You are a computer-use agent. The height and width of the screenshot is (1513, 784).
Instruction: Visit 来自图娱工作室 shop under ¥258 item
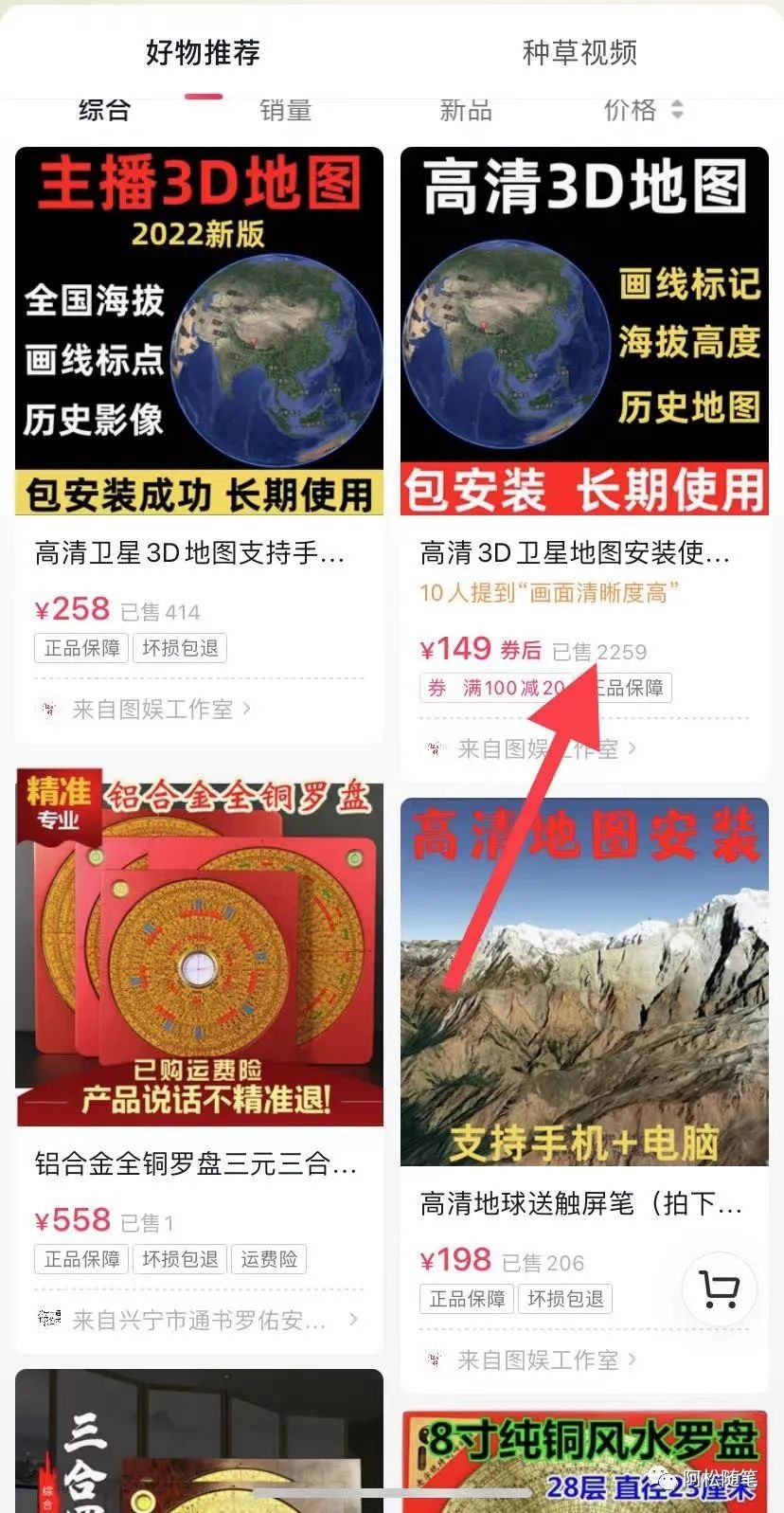(151, 709)
